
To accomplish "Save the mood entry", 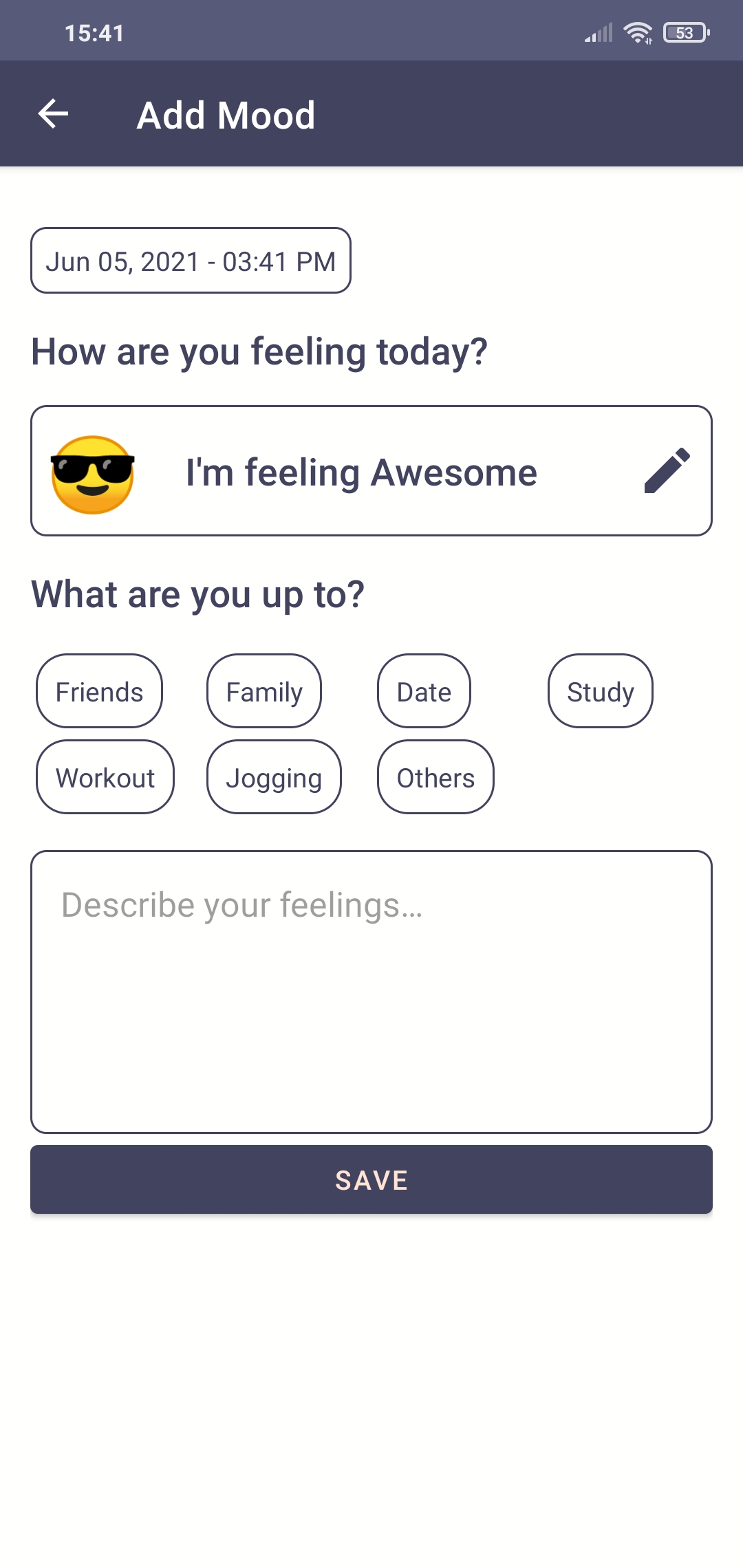I will point(371,1179).
